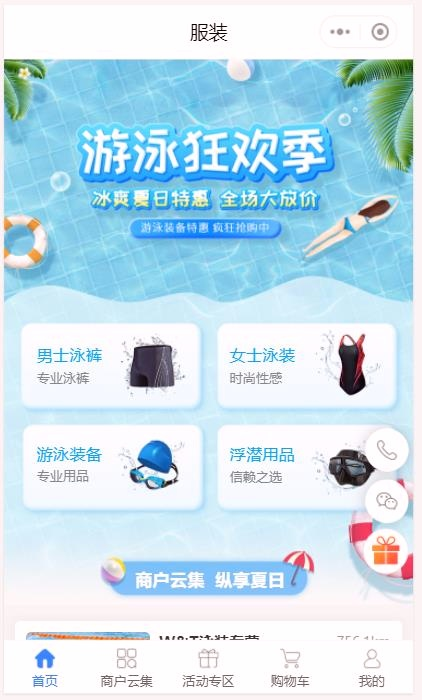The image size is (422, 700).
Task: Open the mini program more-options menu
Action: [x=340, y=32]
